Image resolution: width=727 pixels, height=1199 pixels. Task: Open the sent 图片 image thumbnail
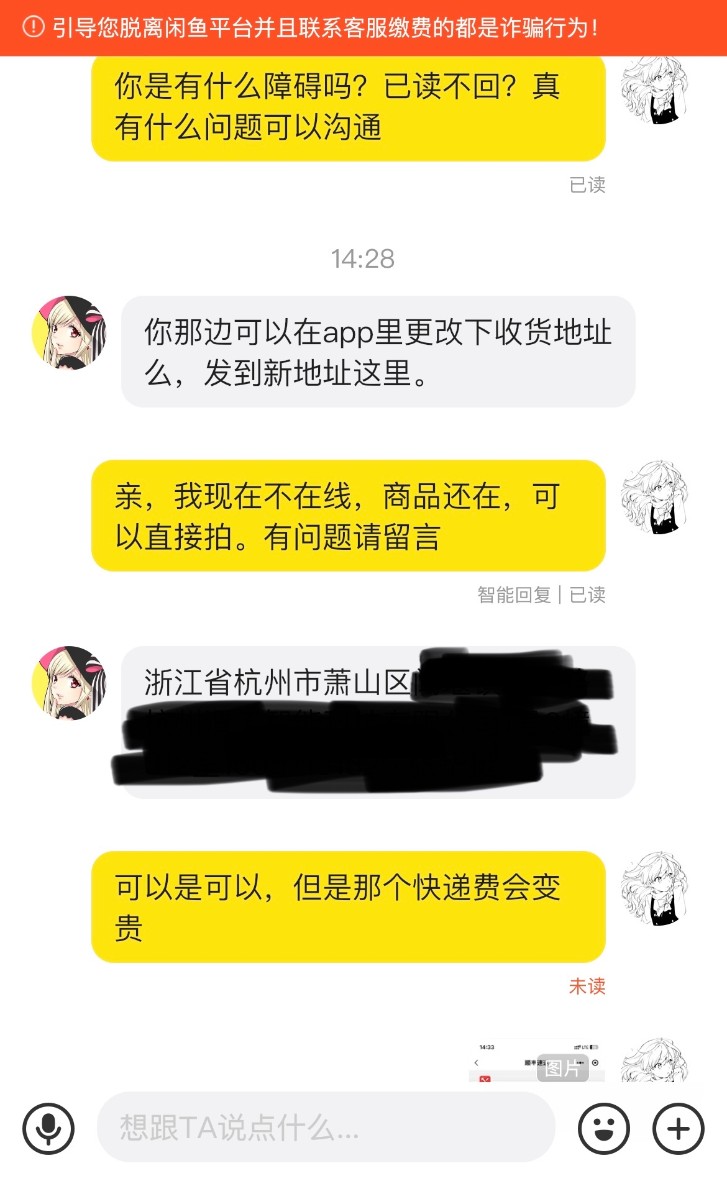[537, 1061]
